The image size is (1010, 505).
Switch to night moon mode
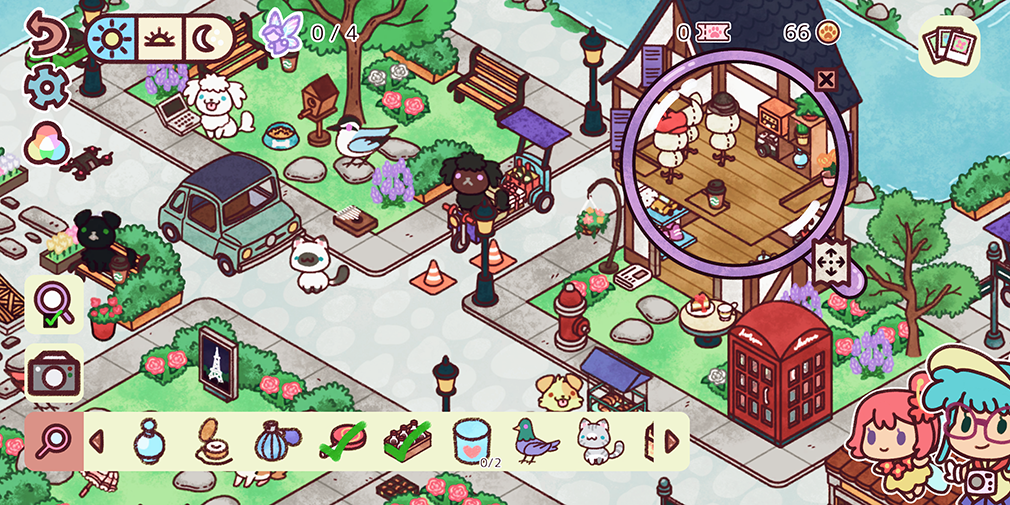coord(205,39)
